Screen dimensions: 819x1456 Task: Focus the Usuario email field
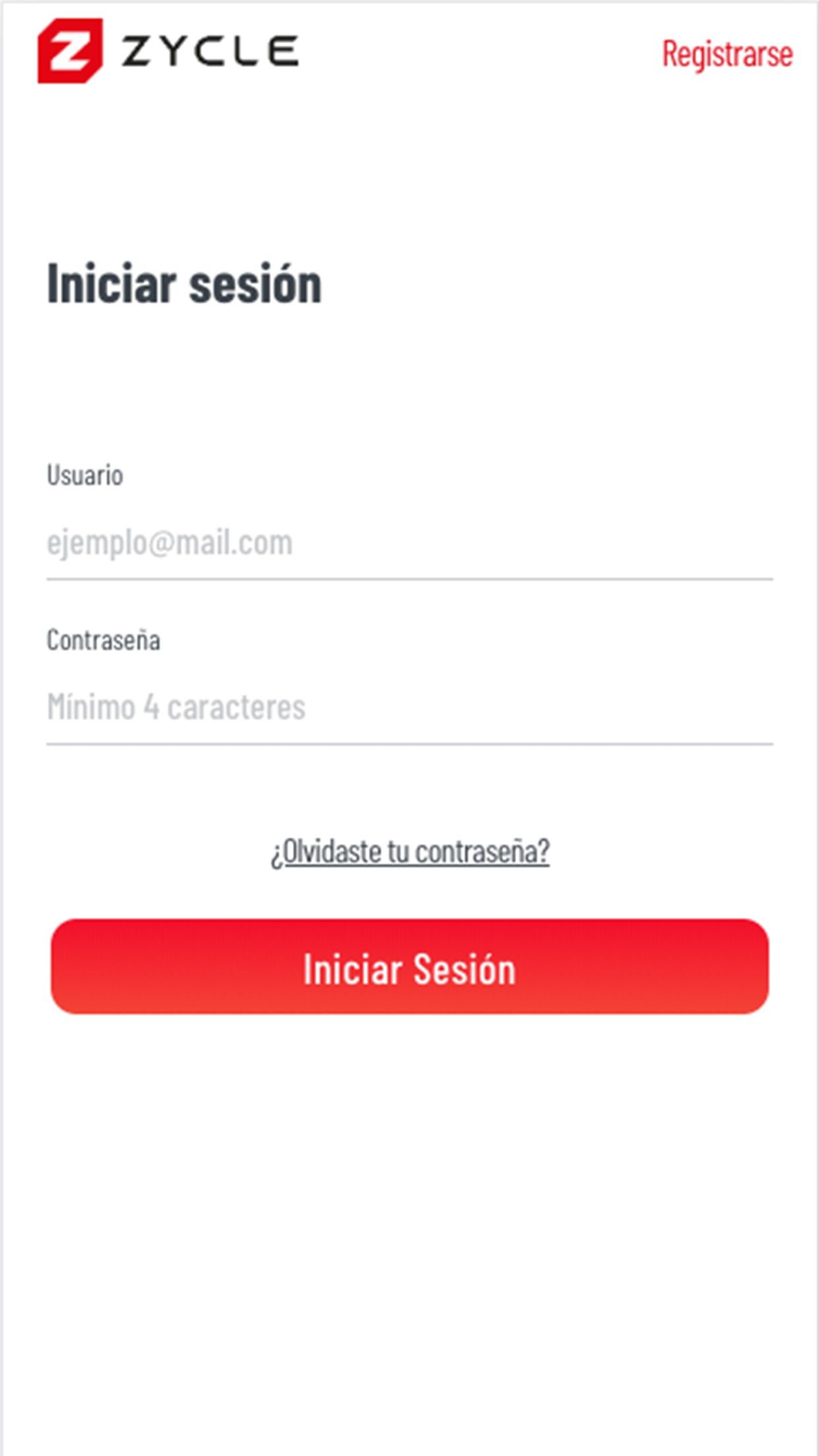coord(409,543)
